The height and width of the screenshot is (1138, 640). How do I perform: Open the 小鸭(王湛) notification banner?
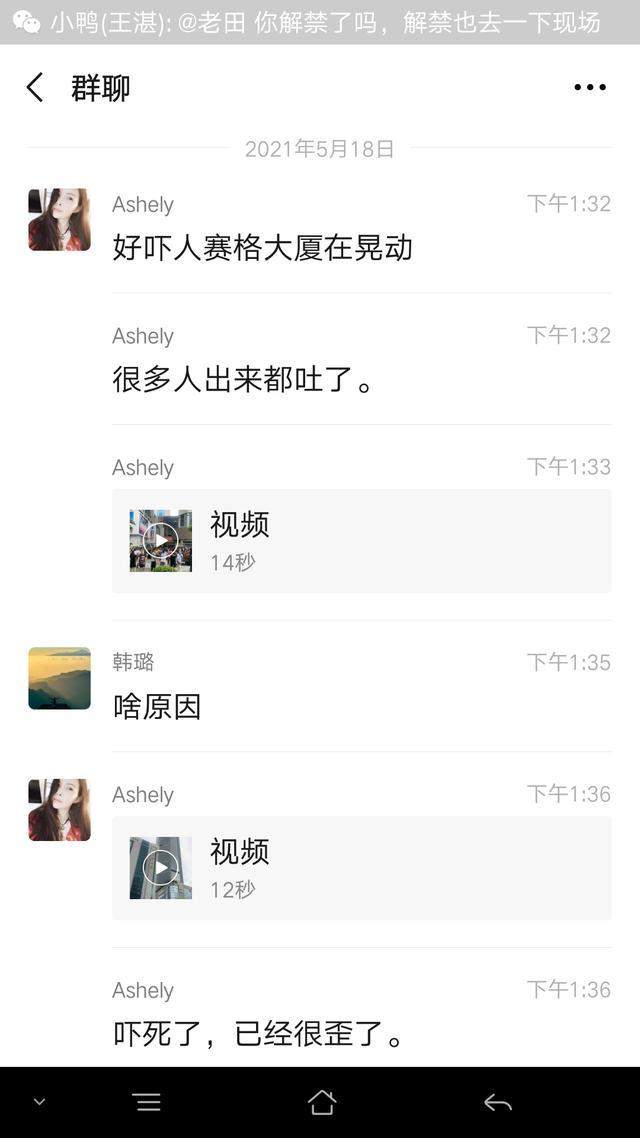click(x=320, y=22)
